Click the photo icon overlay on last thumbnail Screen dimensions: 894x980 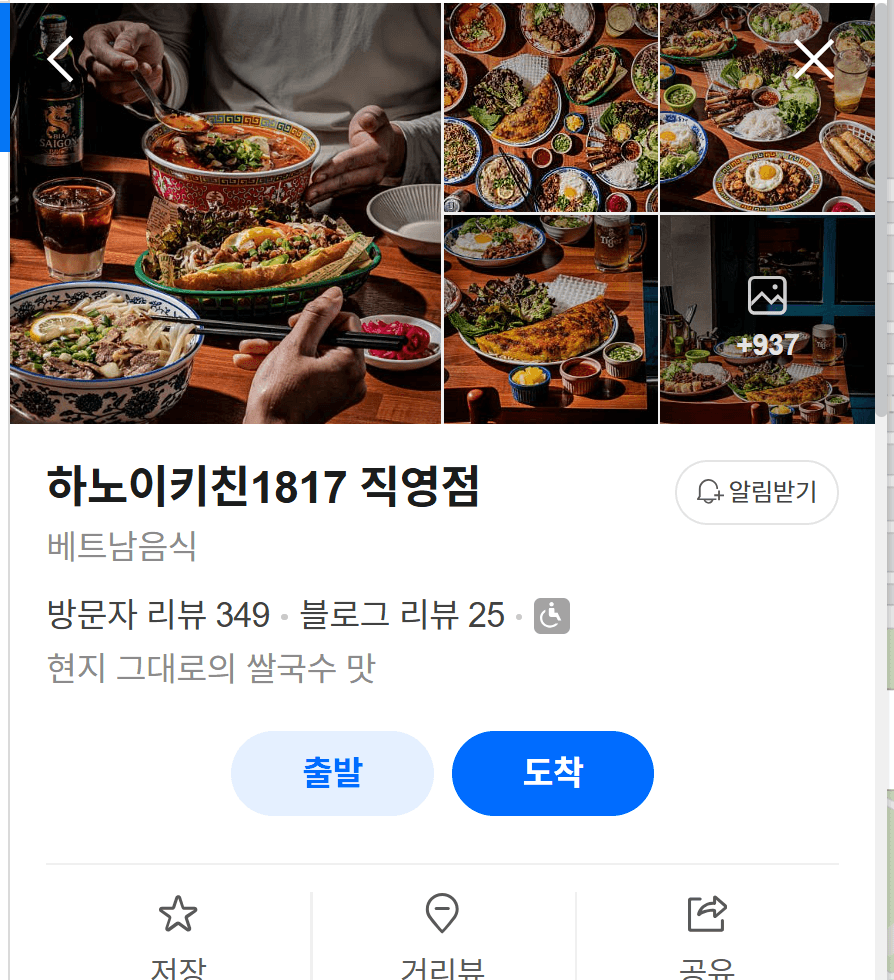767,296
